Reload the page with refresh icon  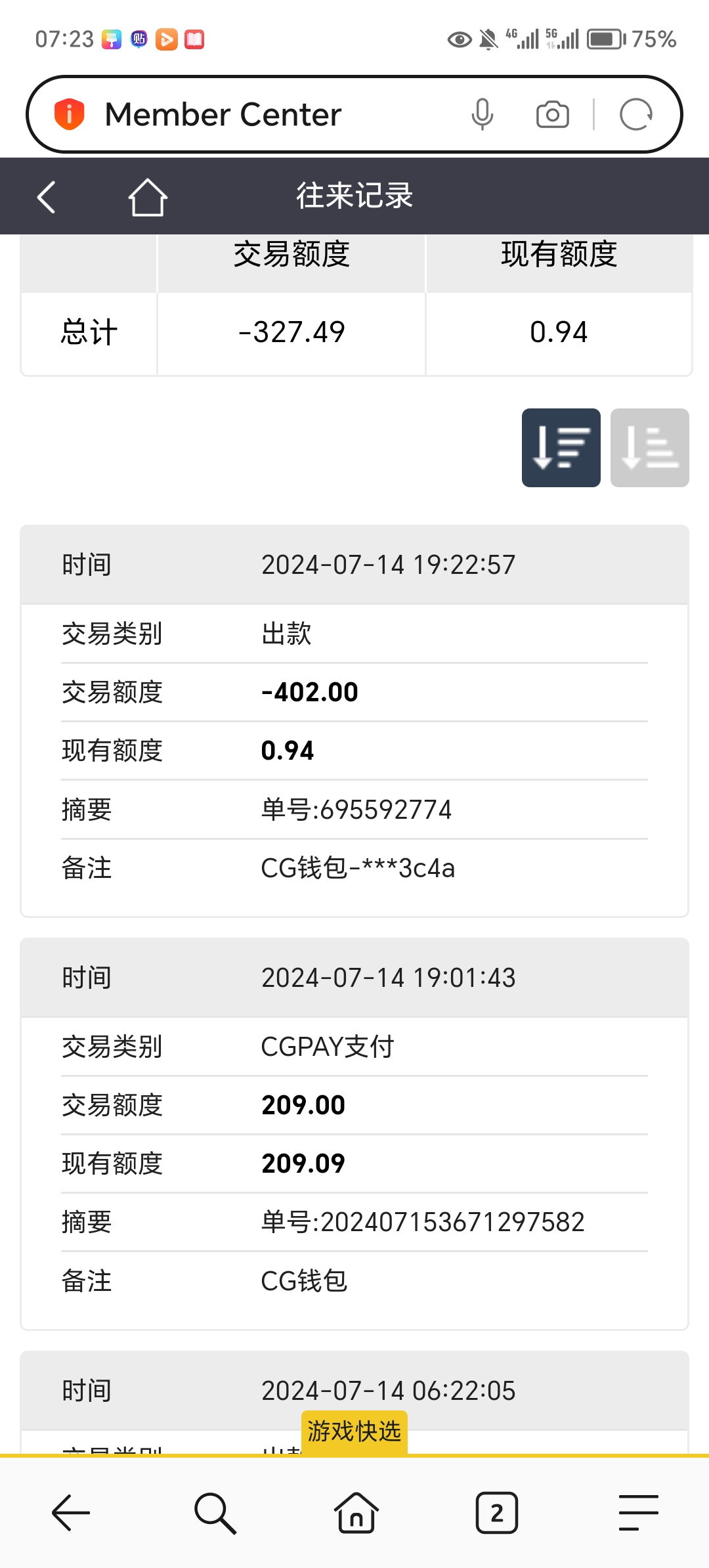[635, 115]
